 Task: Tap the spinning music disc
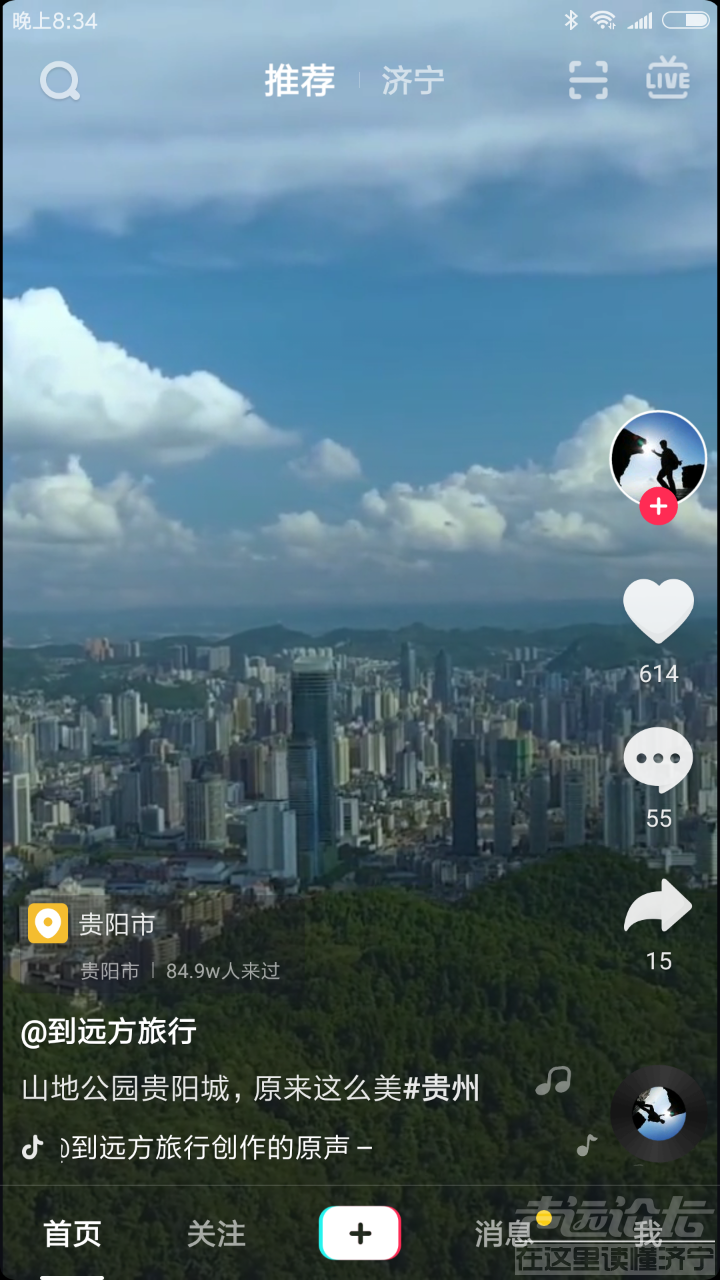point(659,1113)
